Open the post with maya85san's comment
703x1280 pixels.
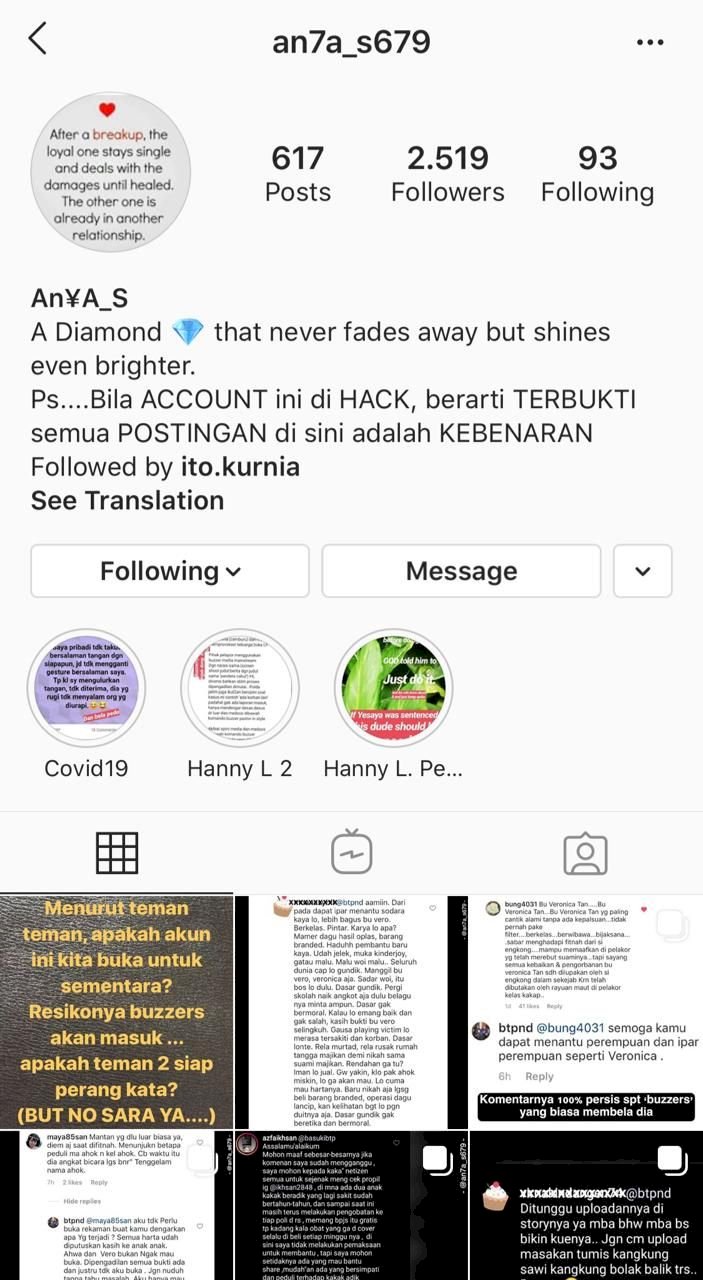[116, 1205]
